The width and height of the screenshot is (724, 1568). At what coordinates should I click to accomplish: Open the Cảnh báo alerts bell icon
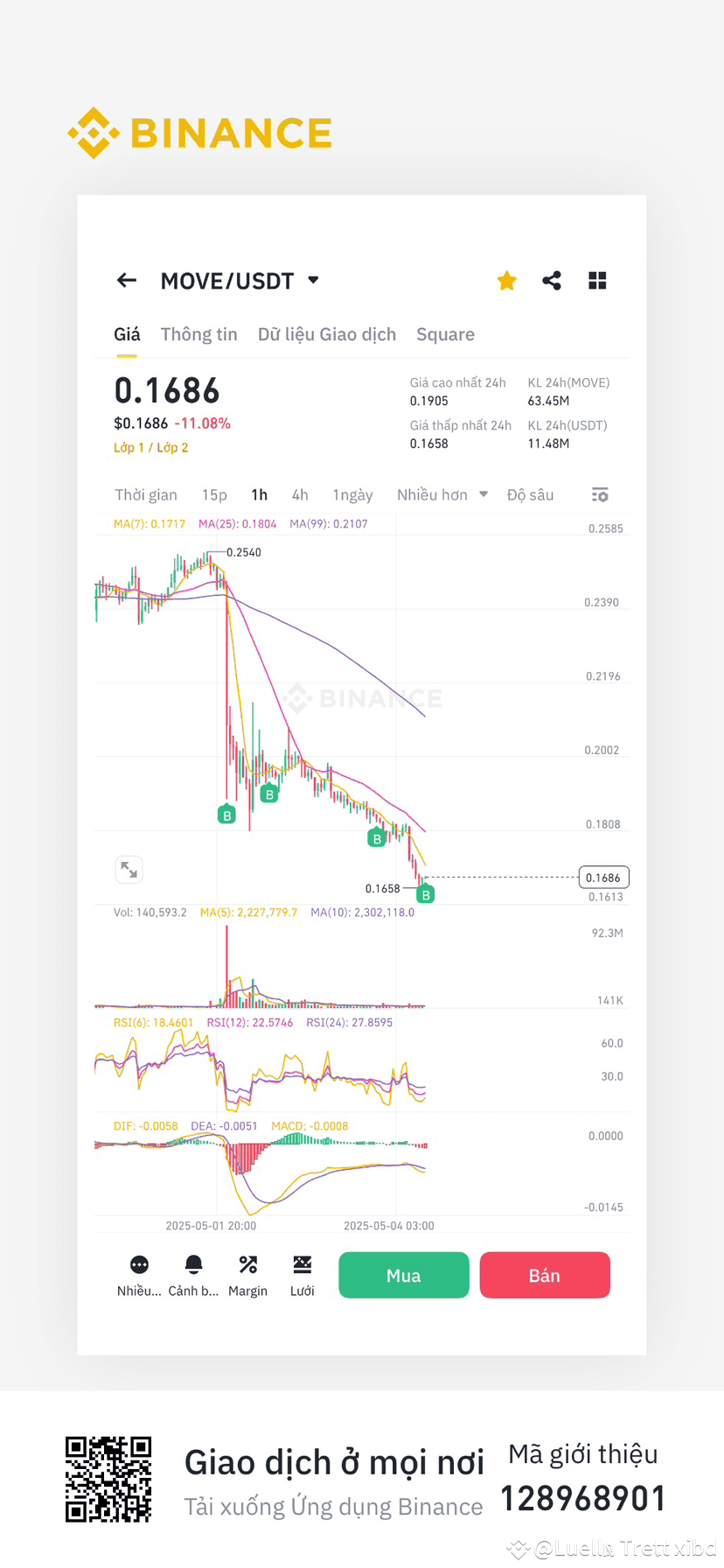[193, 1263]
